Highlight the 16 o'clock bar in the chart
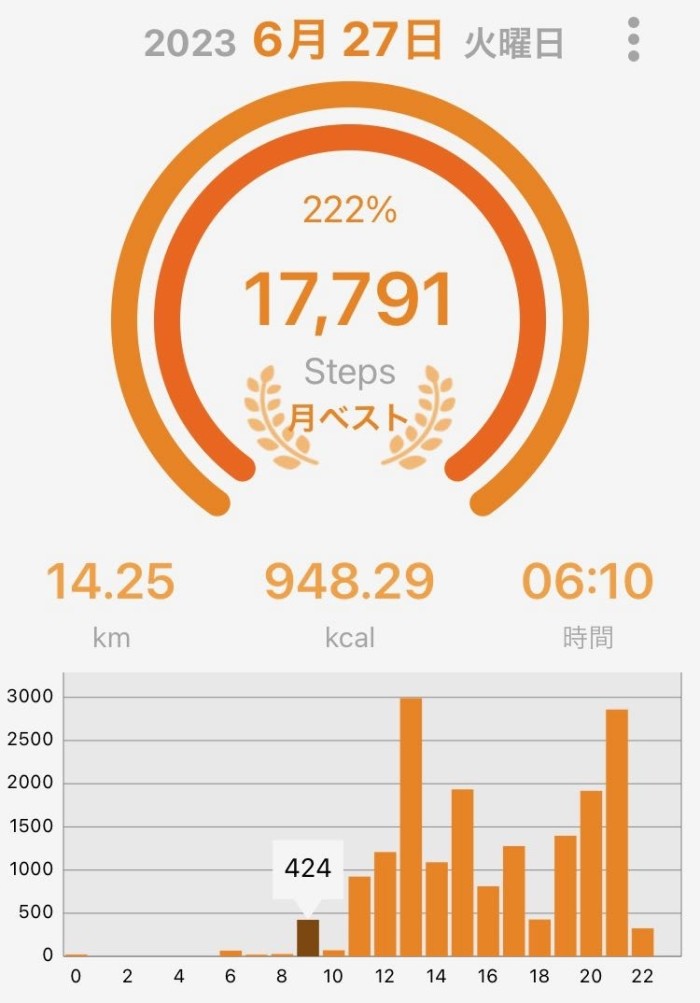 488,920
